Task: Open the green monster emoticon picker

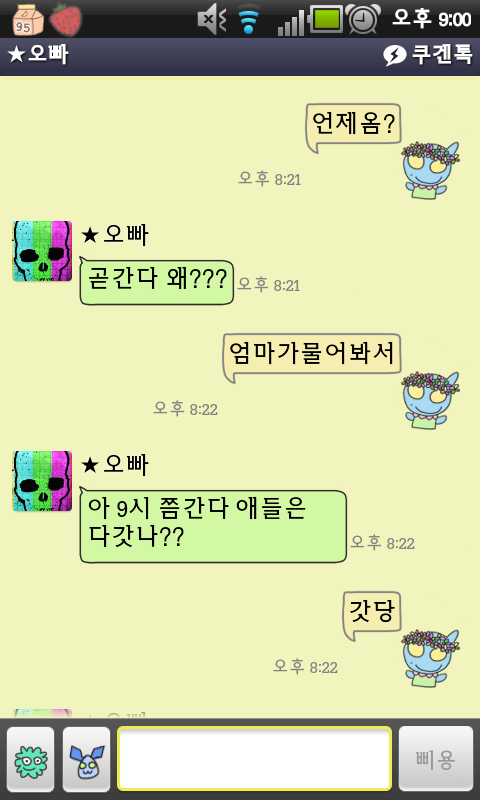Action: (31, 759)
